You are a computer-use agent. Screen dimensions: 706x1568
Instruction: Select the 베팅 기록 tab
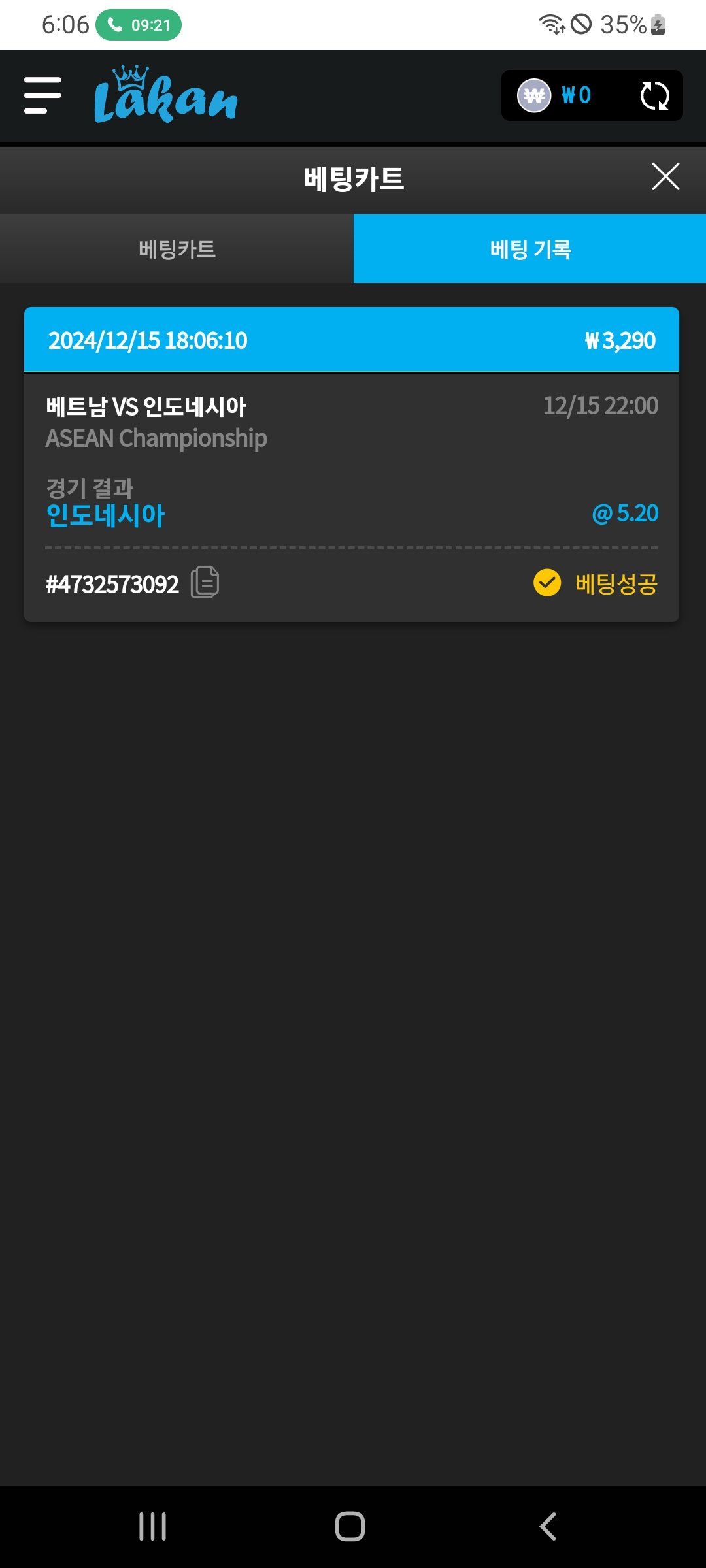pyautogui.click(x=529, y=249)
